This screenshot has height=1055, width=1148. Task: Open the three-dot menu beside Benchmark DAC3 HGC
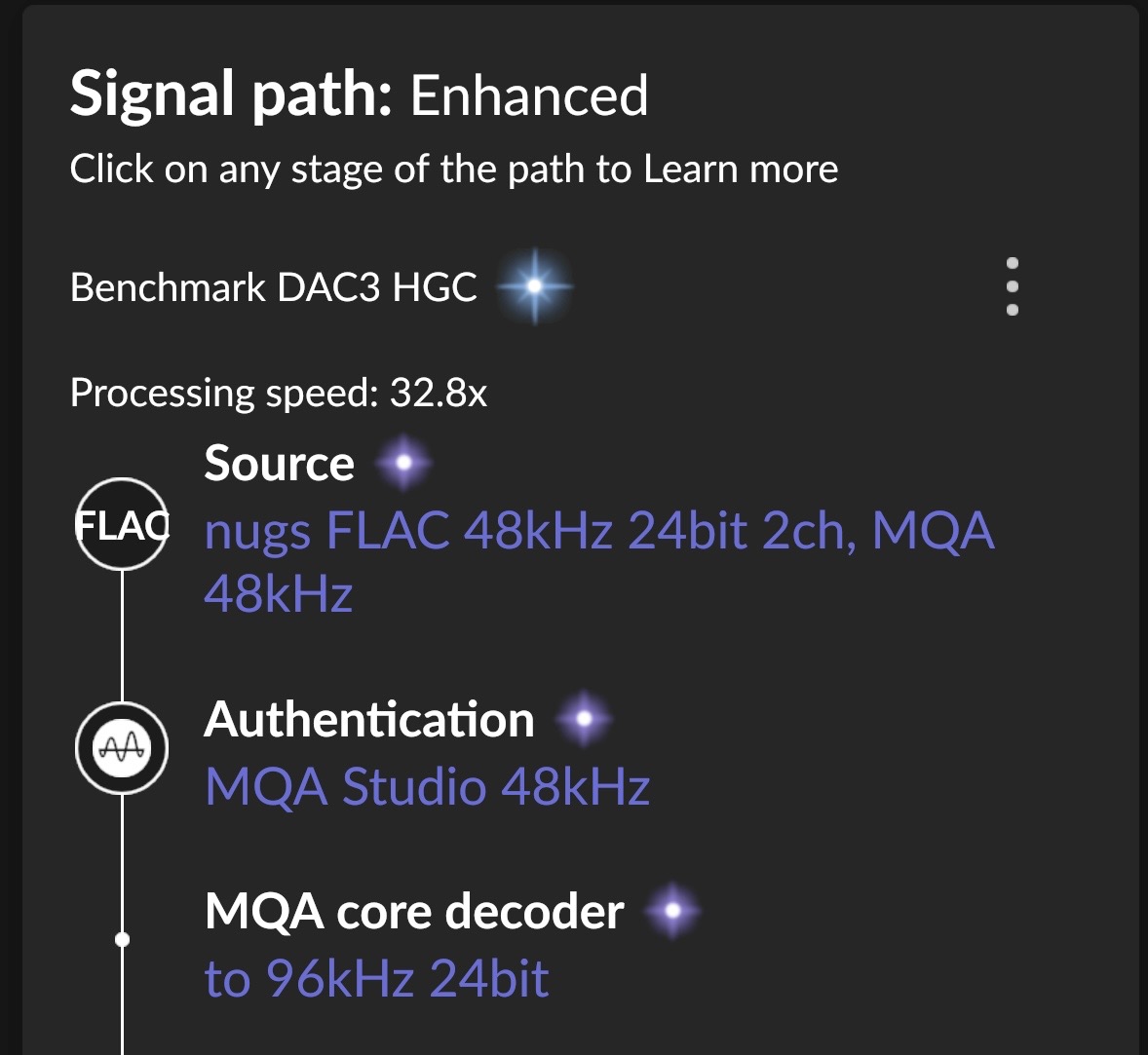[x=1012, y=286]
